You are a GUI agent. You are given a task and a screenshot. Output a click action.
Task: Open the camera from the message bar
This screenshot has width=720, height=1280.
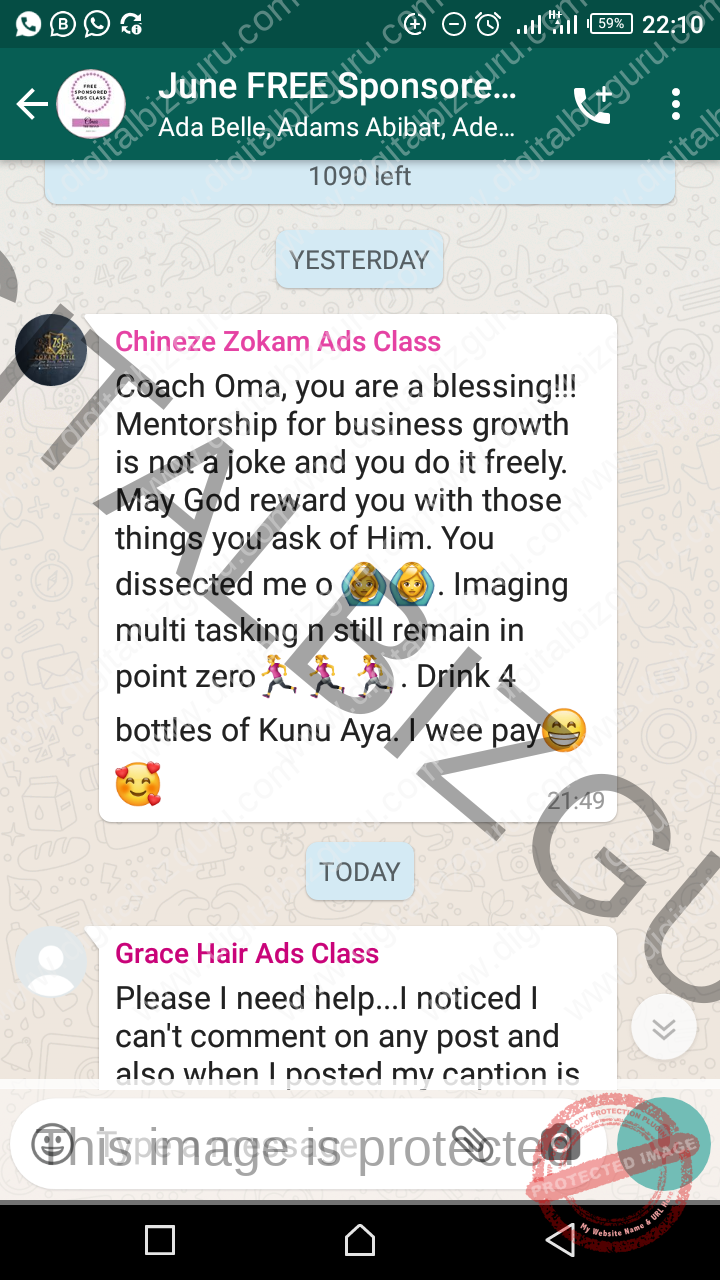[x=560, y=1144]
